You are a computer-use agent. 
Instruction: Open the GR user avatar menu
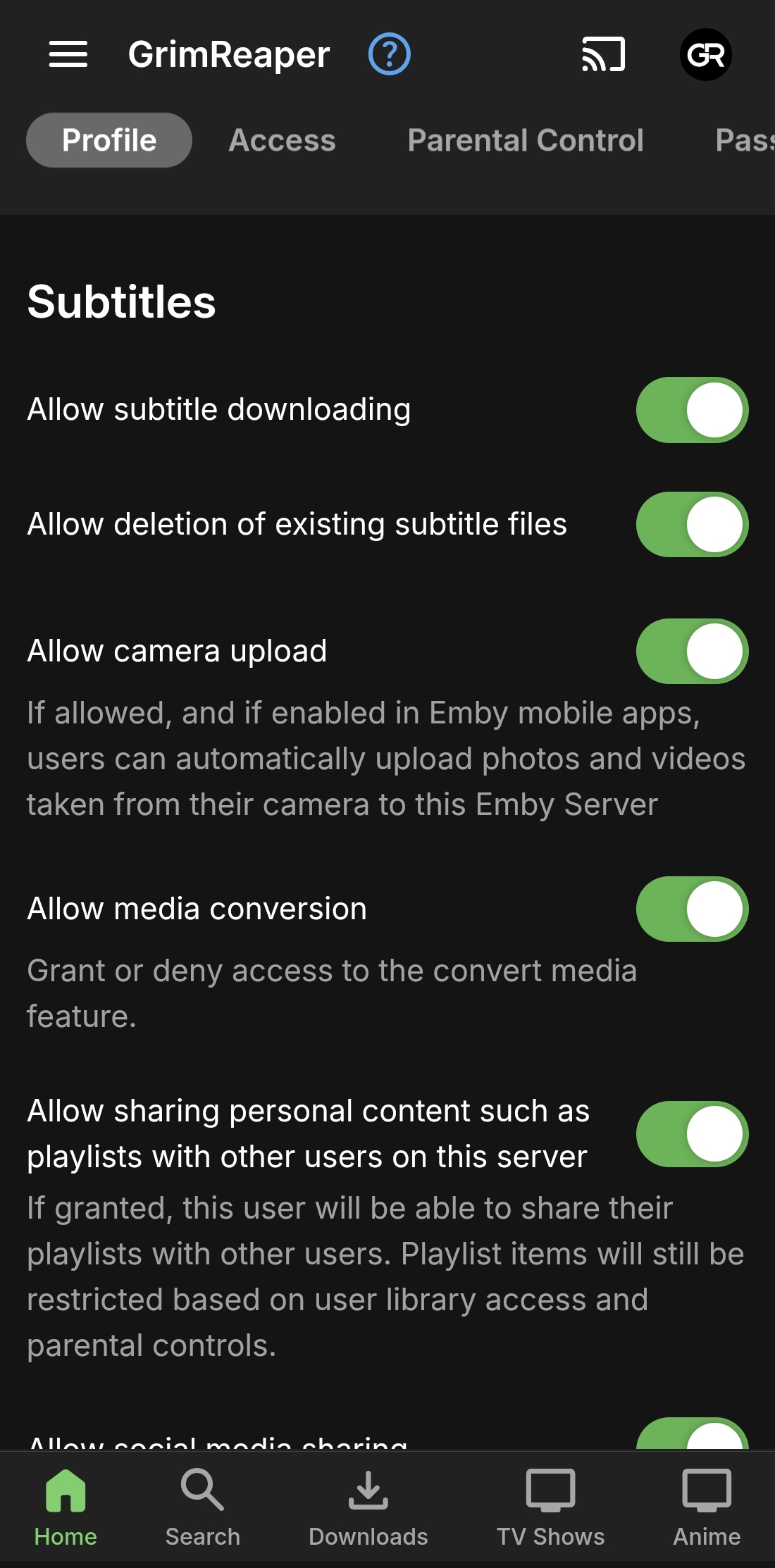tap(705, 54)
